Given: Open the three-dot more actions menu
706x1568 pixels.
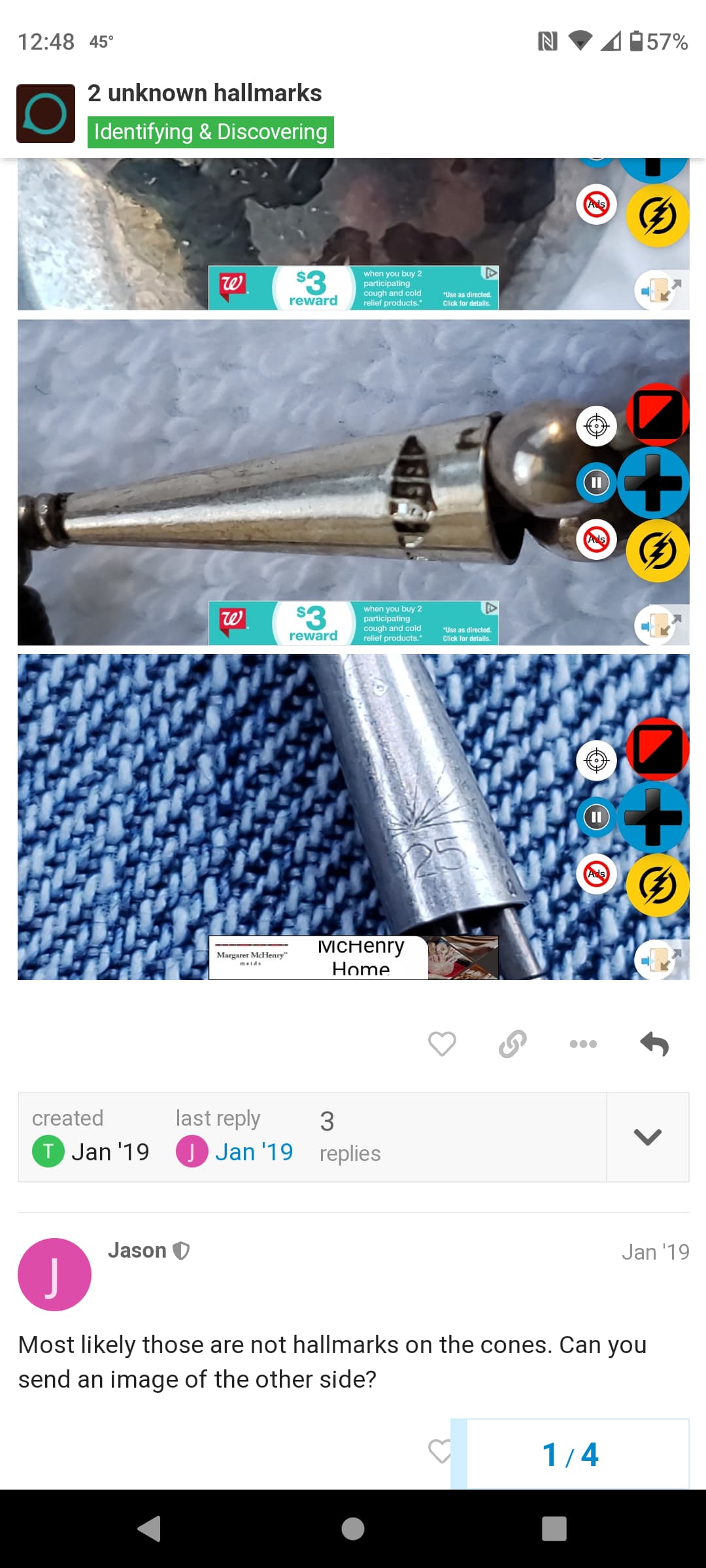Looking at the screenshot, I should coord(583,1043).
